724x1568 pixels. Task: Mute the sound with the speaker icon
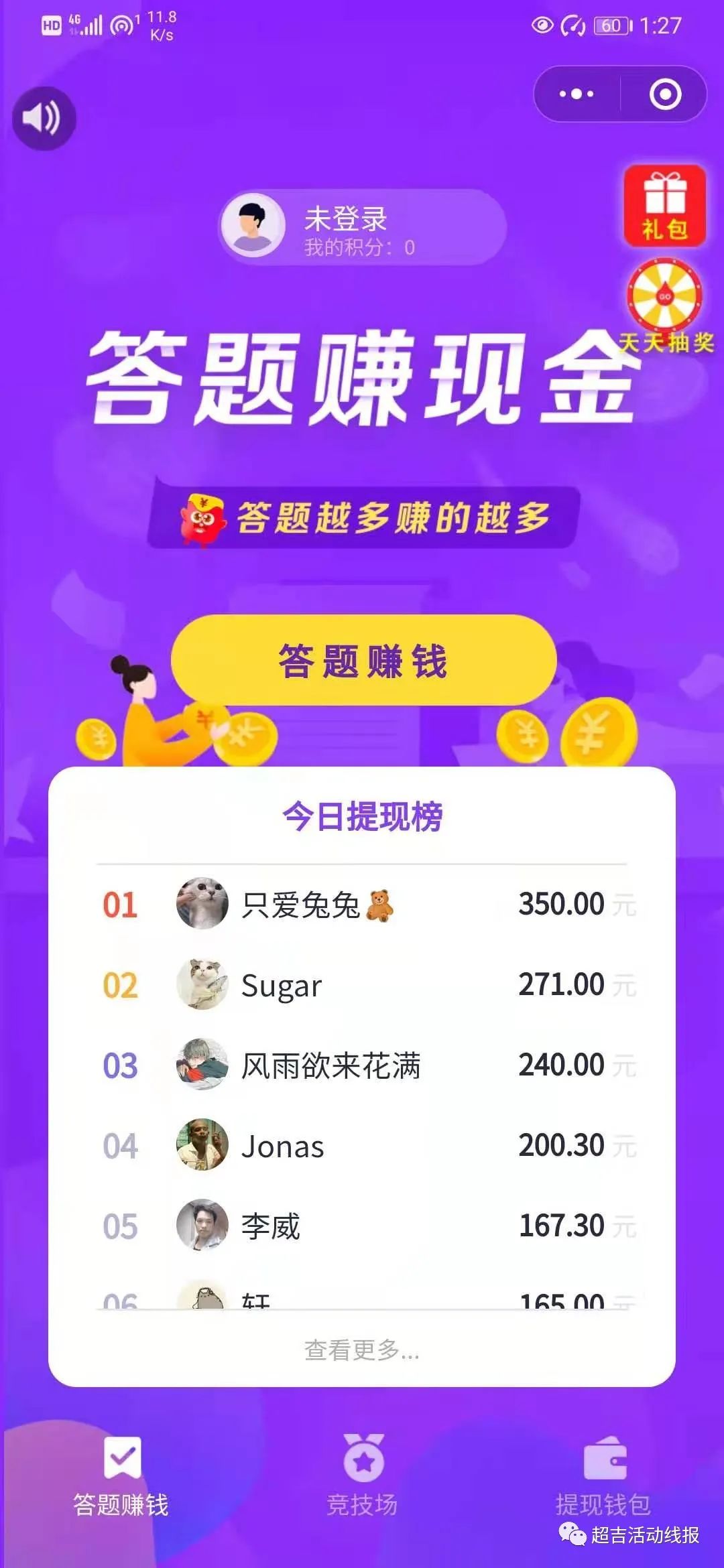44,119
